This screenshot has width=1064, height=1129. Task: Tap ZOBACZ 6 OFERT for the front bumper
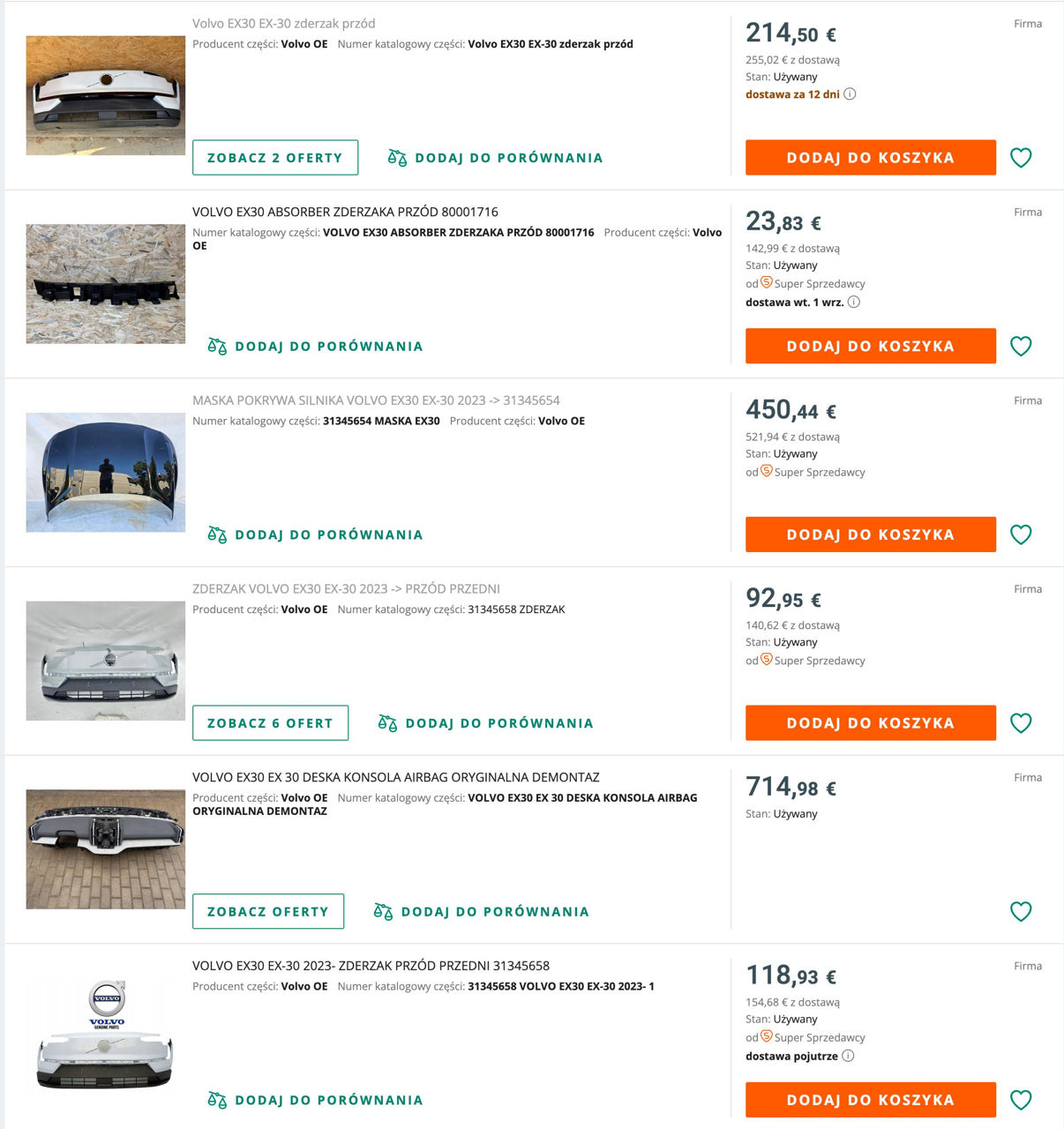point(270,723)
